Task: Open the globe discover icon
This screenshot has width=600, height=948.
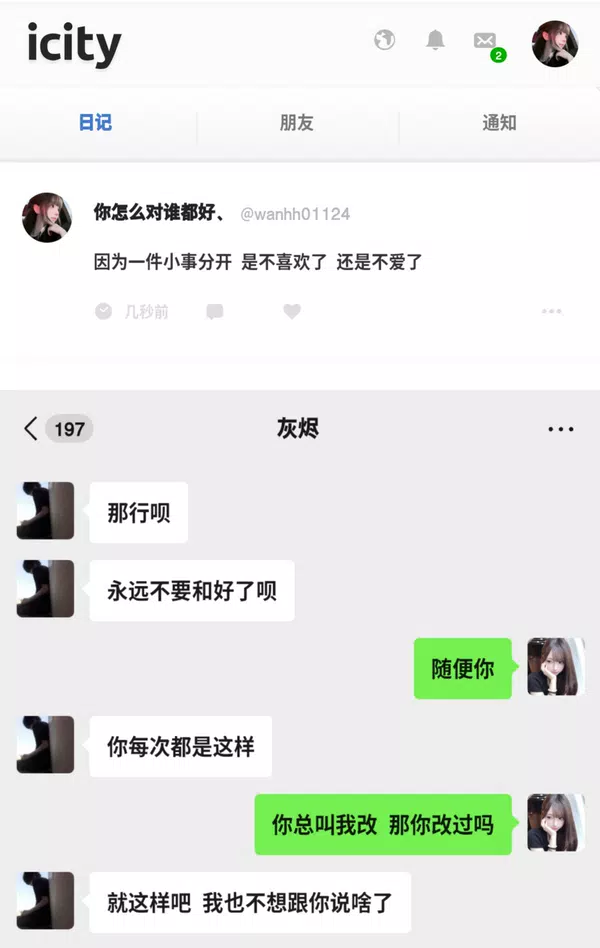Action: [x=384, y=40]
